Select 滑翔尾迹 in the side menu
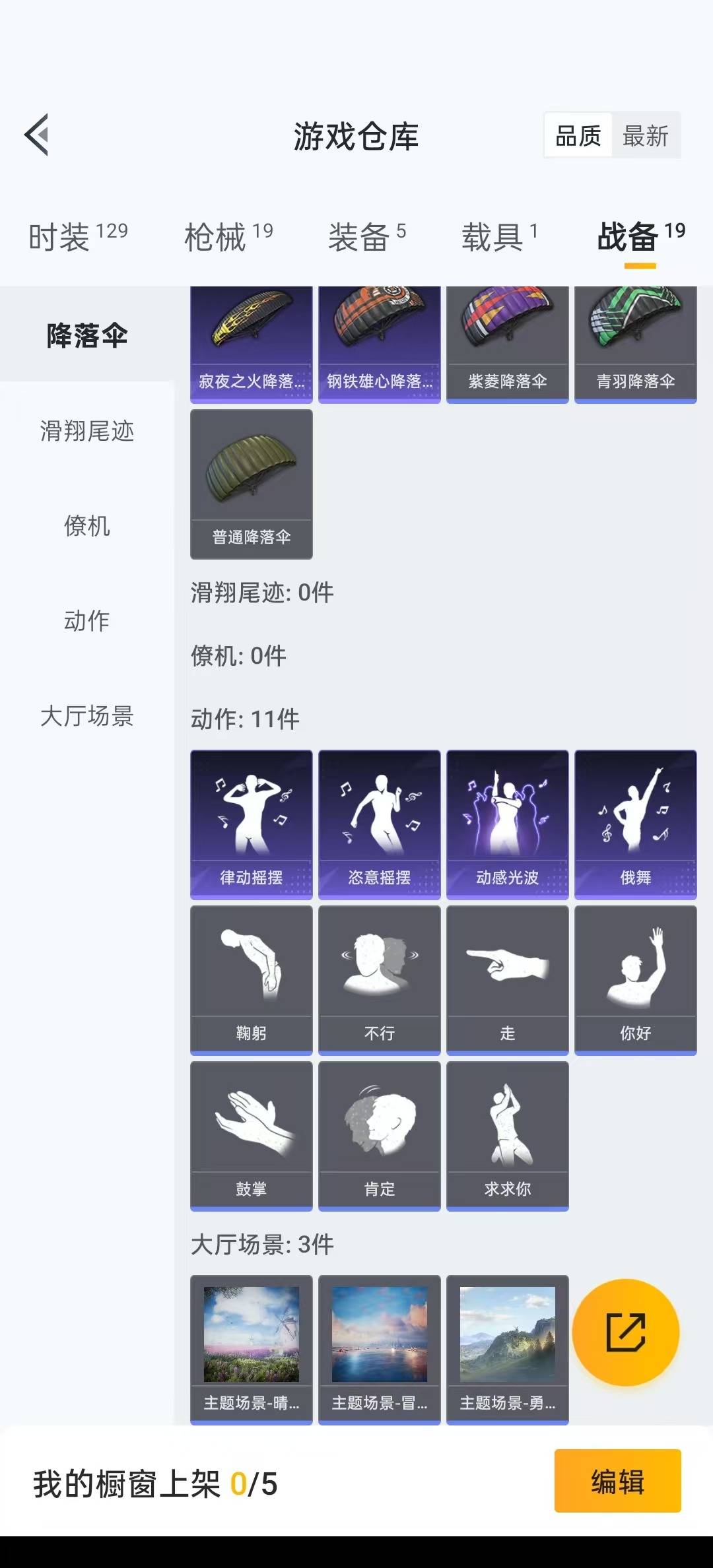 (x=86, y=431)
